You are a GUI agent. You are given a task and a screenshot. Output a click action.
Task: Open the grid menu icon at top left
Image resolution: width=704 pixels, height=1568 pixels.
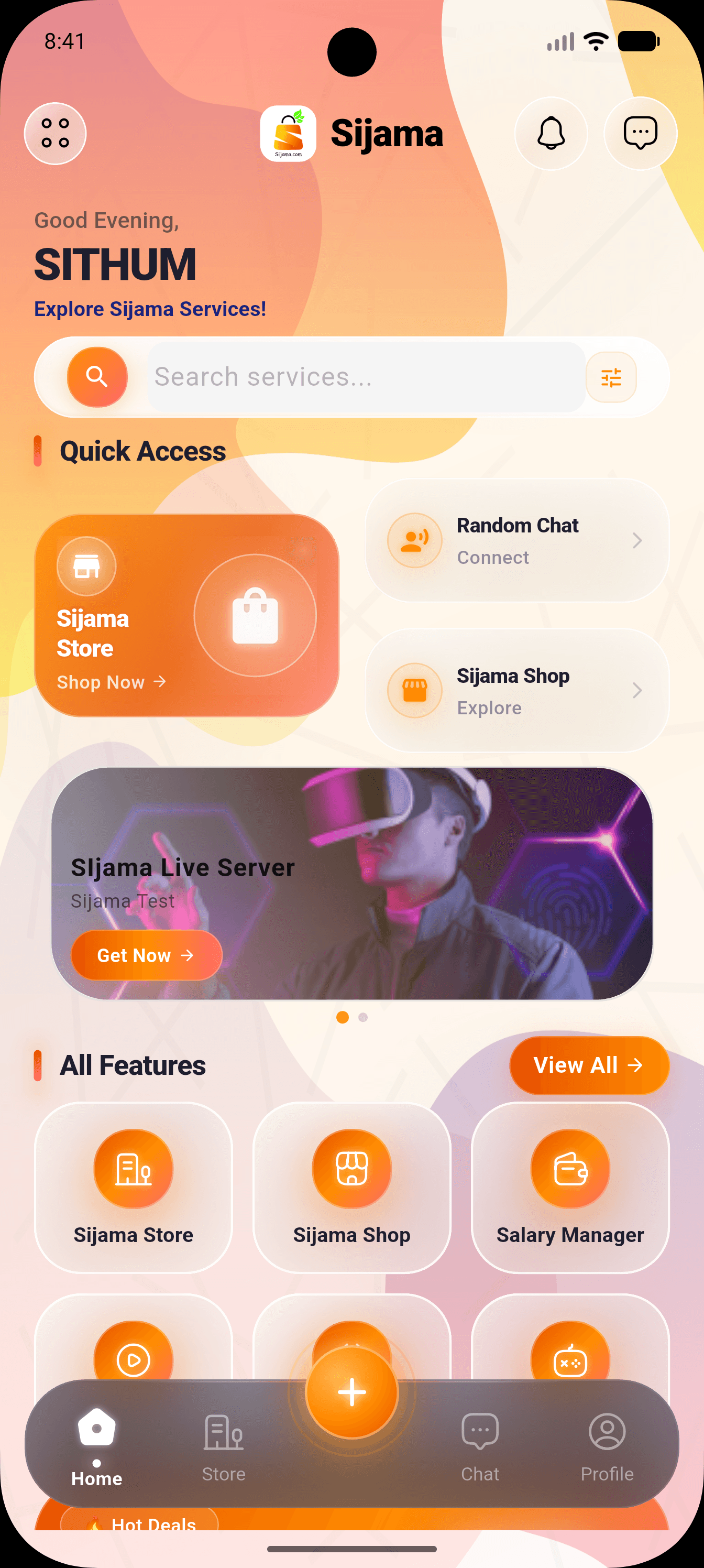55,133
